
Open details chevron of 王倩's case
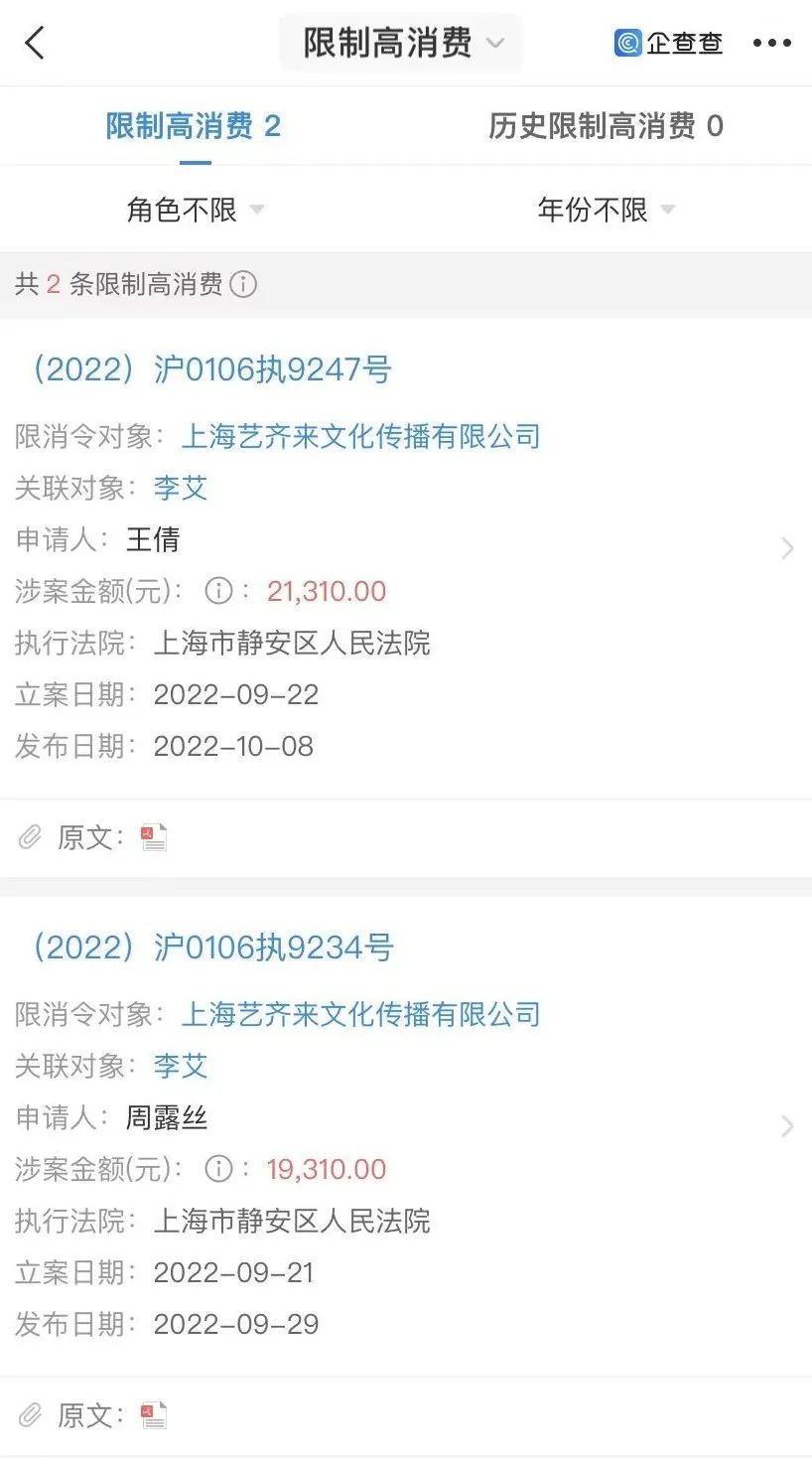(787, 548)
